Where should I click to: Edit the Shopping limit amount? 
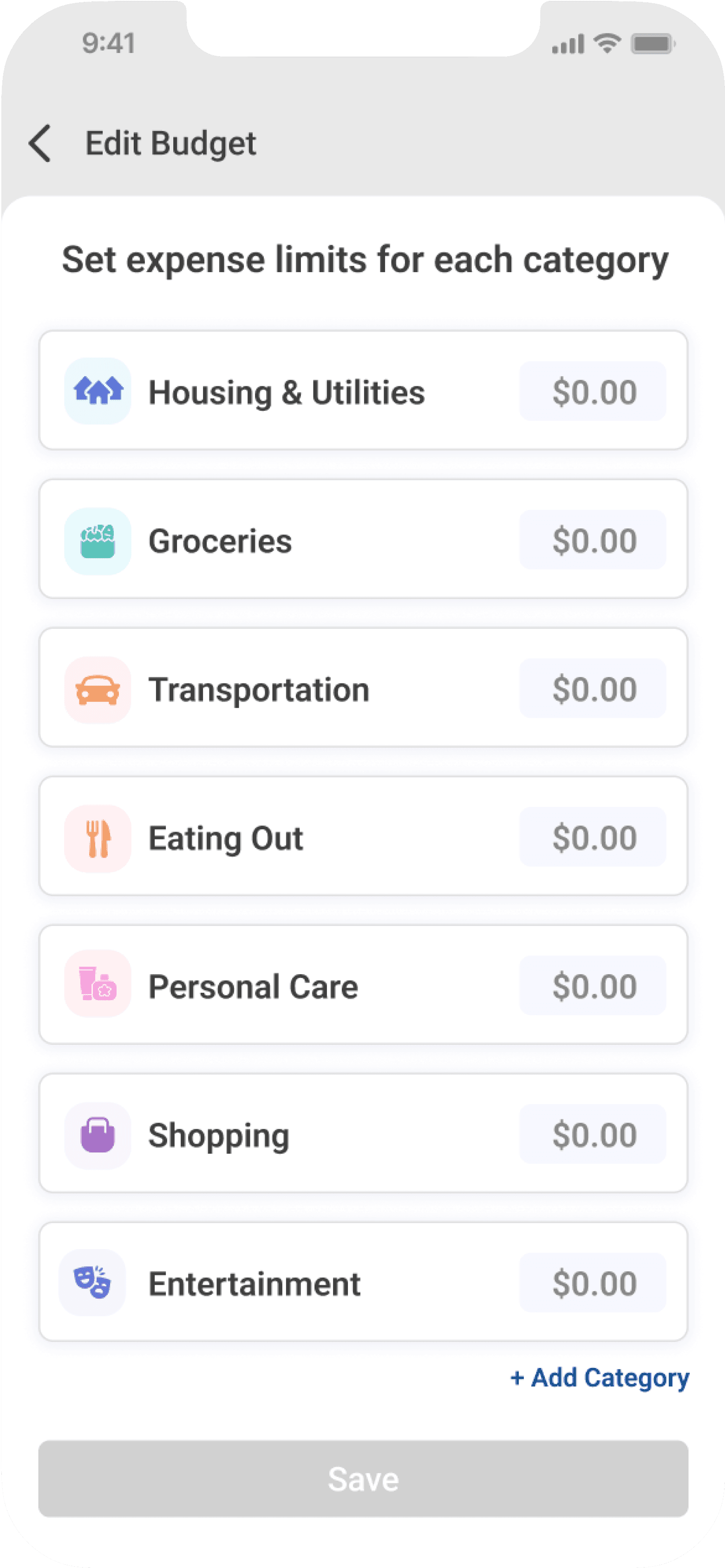click(x=592, y=1134)
